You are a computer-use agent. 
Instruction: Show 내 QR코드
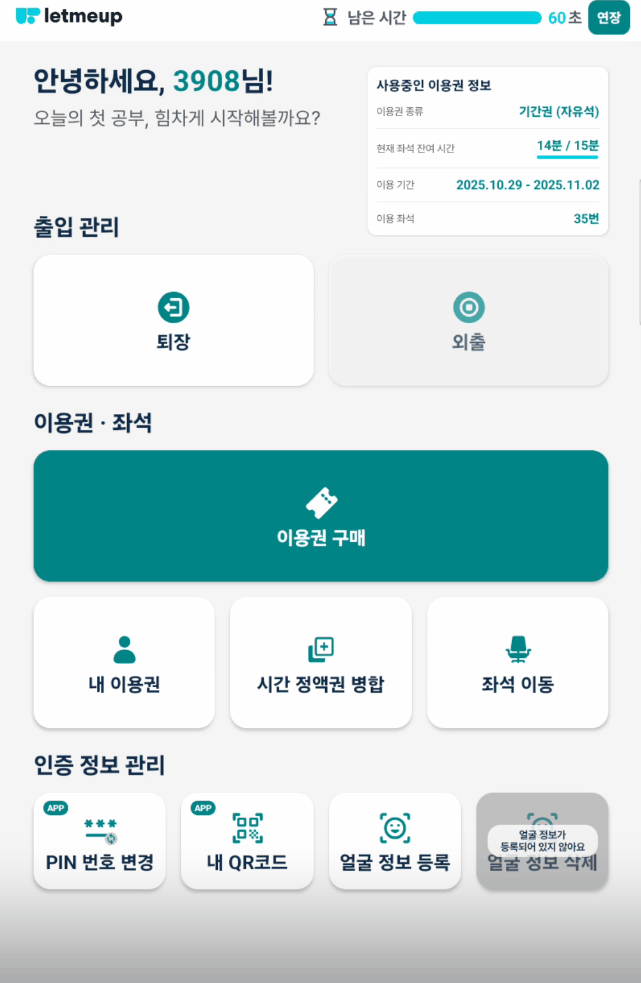pos(247,841)
